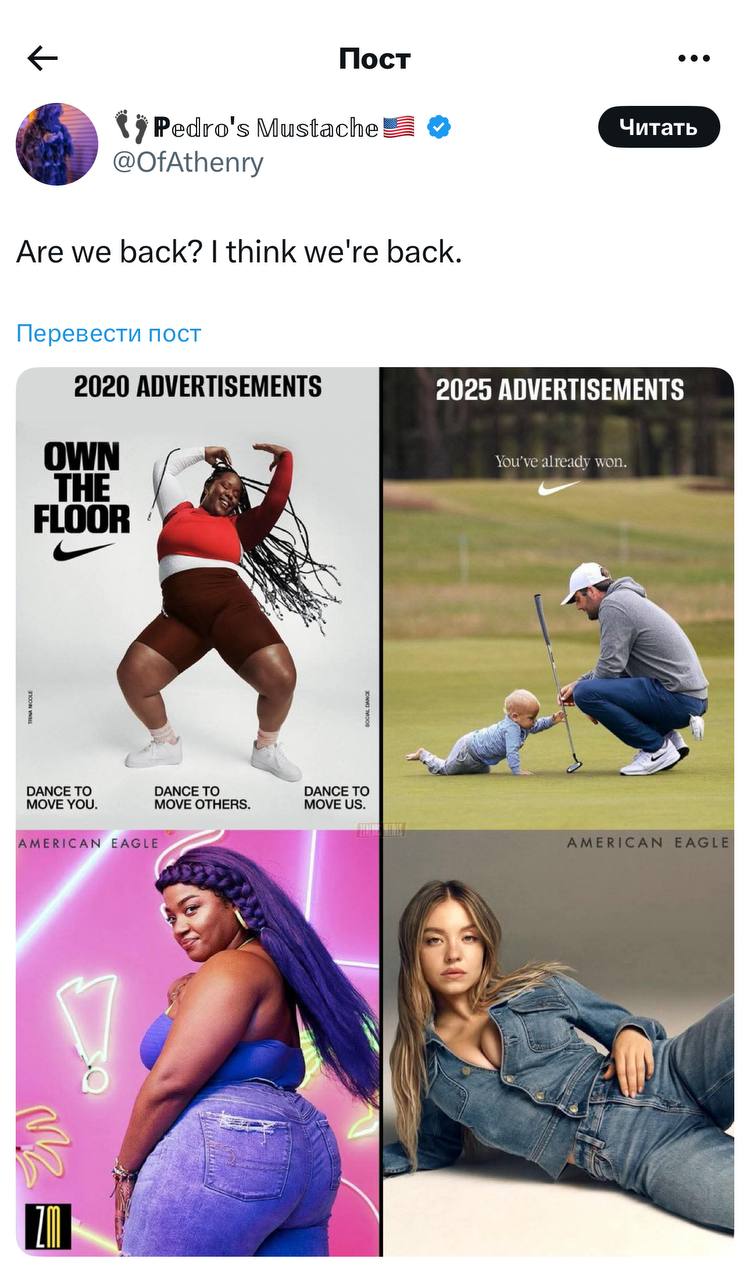Go back using the arrow icon
Screen dimensions: 750x1280
coord(42,59)
